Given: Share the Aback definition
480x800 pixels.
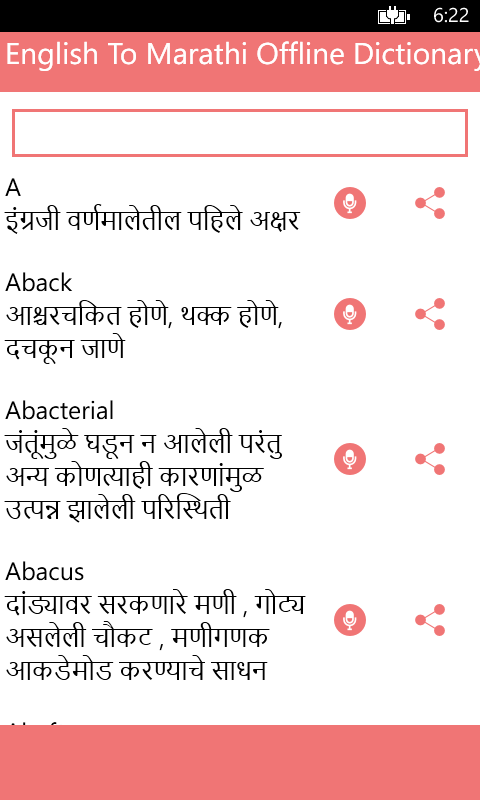Looking at the screenshot, I should (431, 314).
